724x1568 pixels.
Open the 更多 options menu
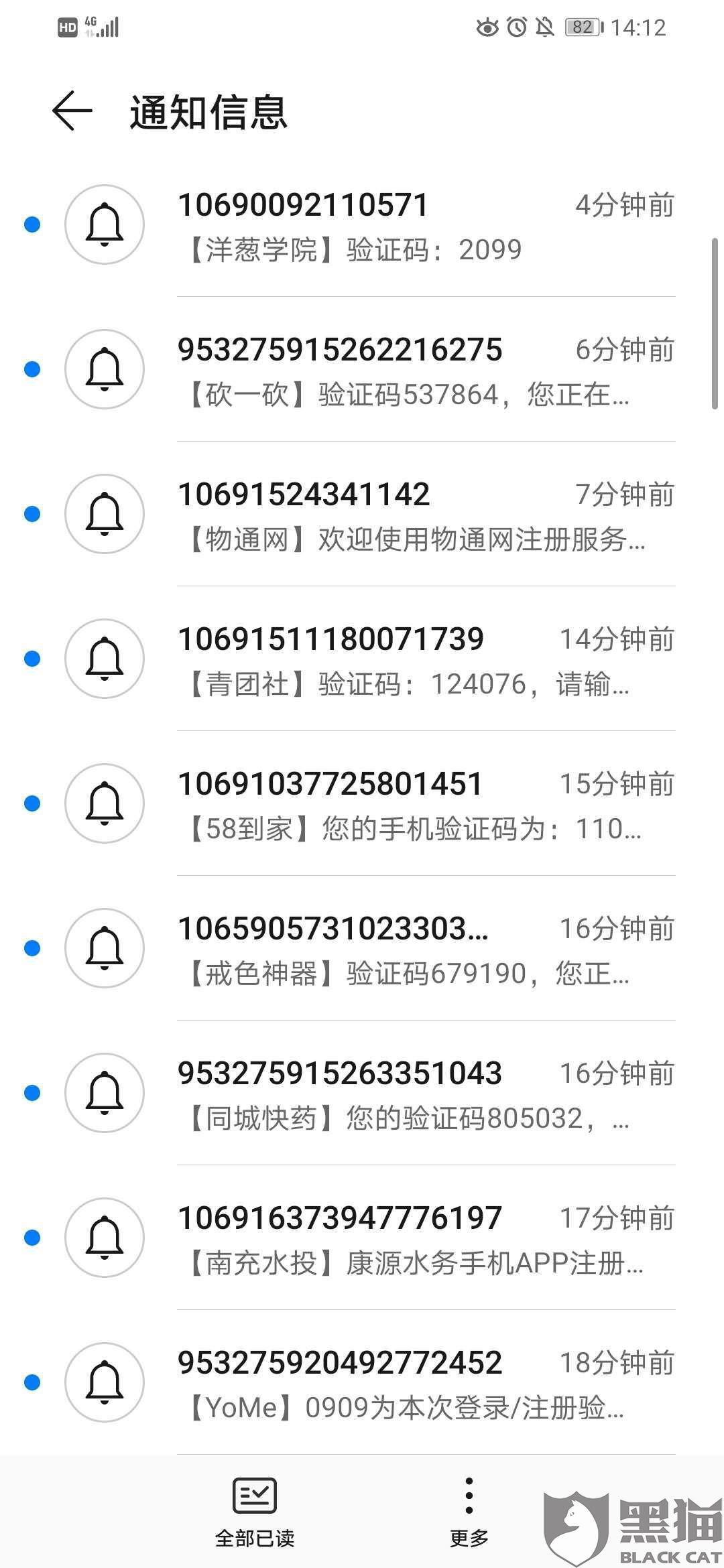click(469, 1512)
